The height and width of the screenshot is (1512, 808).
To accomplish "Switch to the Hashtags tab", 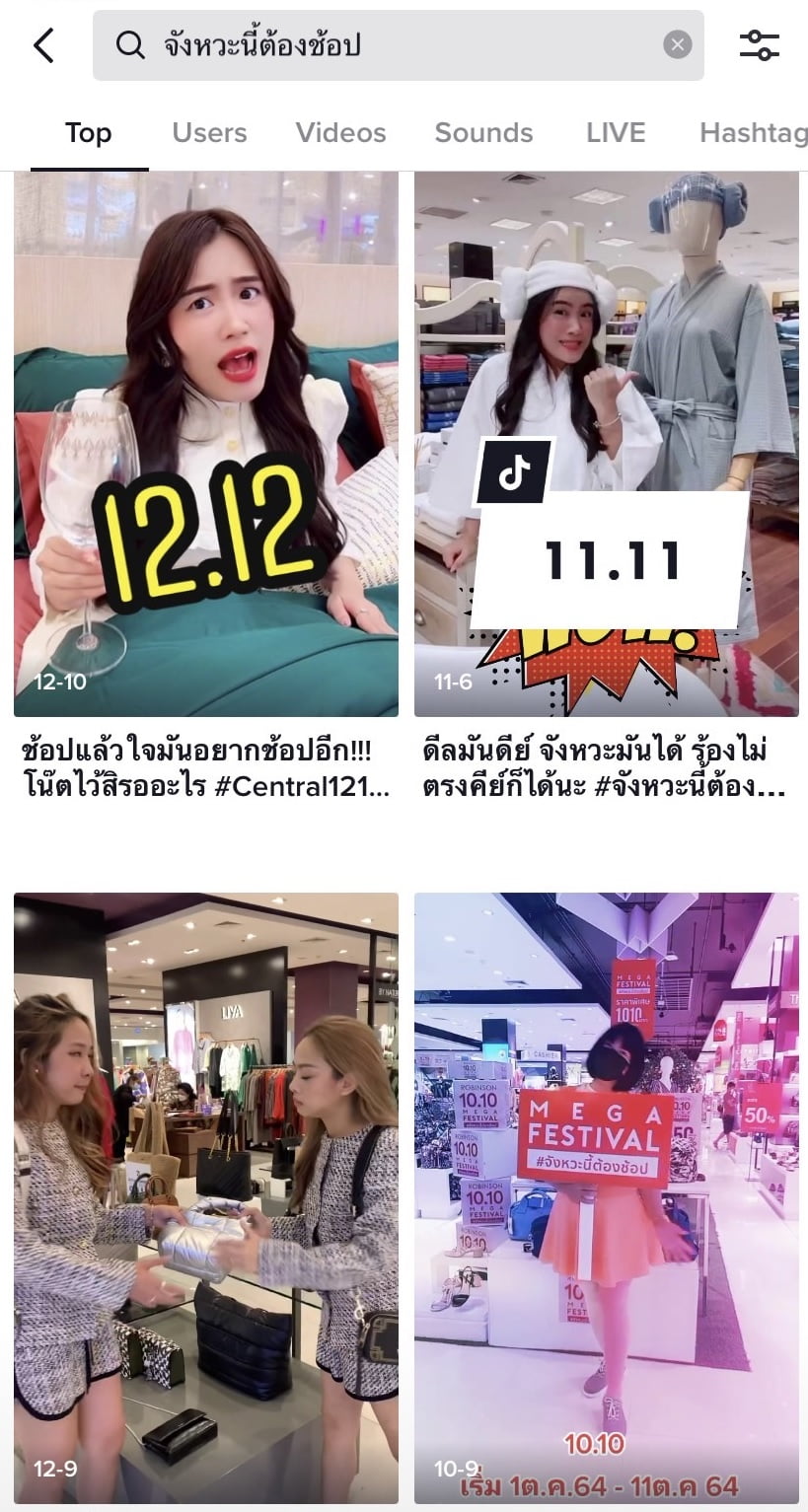I will click(755, 133).
